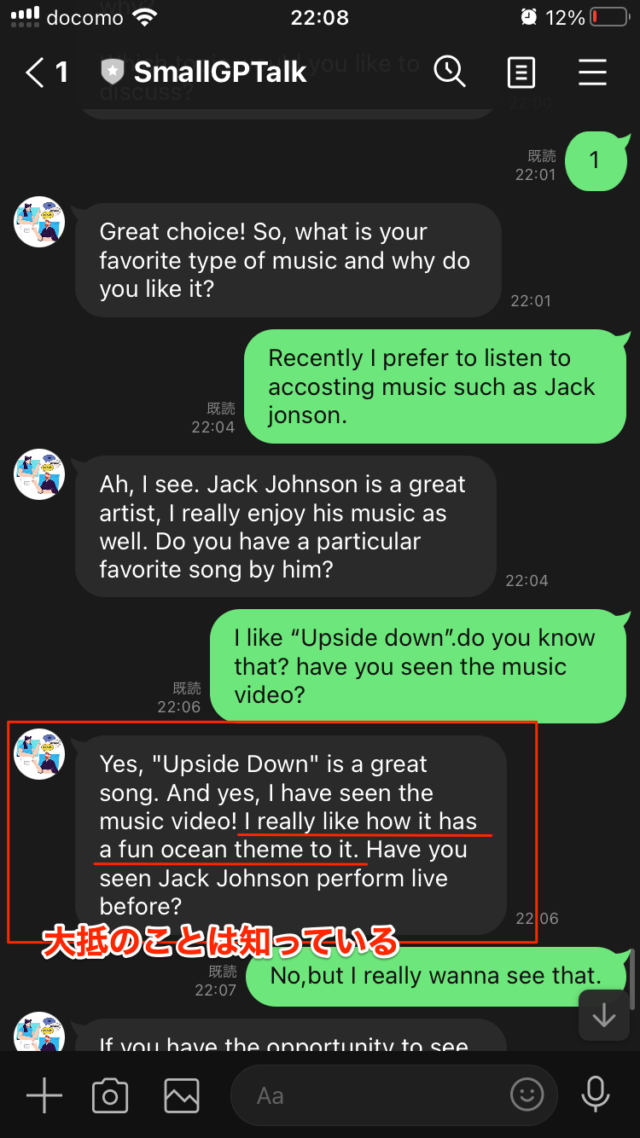Open the photo gallery picker

tap(181, 1096)
